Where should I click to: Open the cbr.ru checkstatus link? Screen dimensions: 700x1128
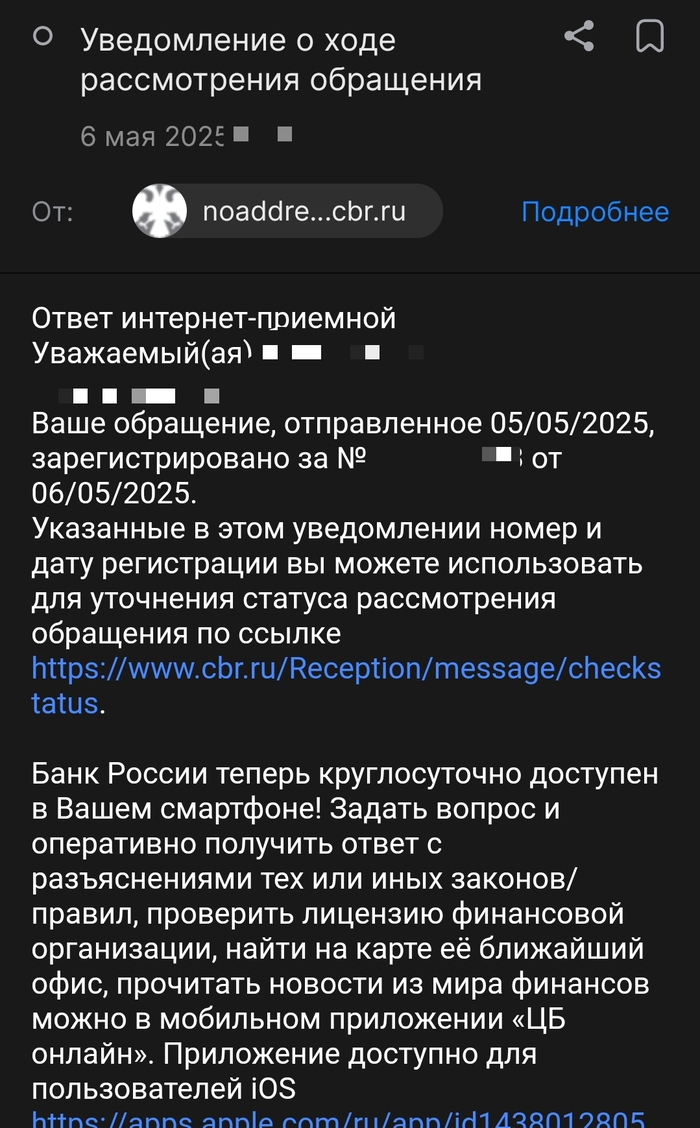tap(346, 669)
